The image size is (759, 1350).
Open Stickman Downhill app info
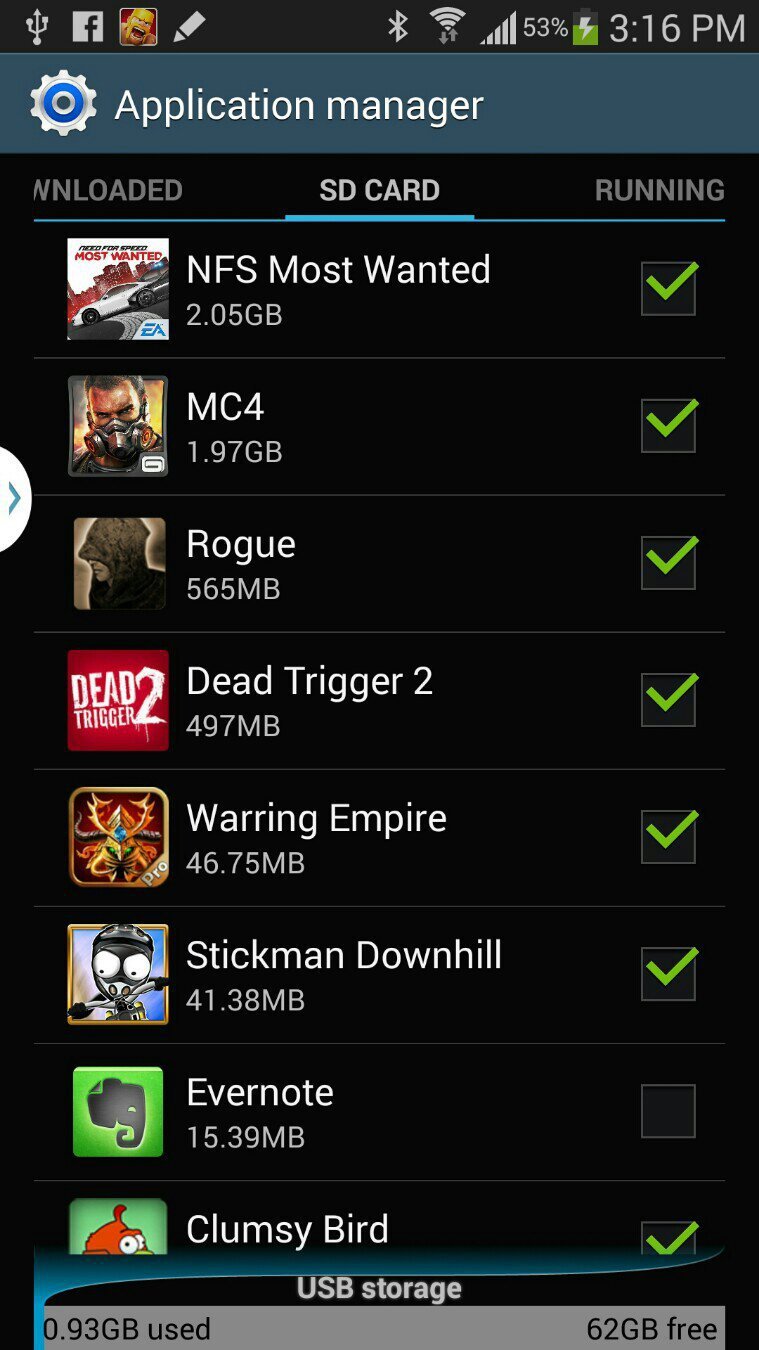click(x=343, y=974)
